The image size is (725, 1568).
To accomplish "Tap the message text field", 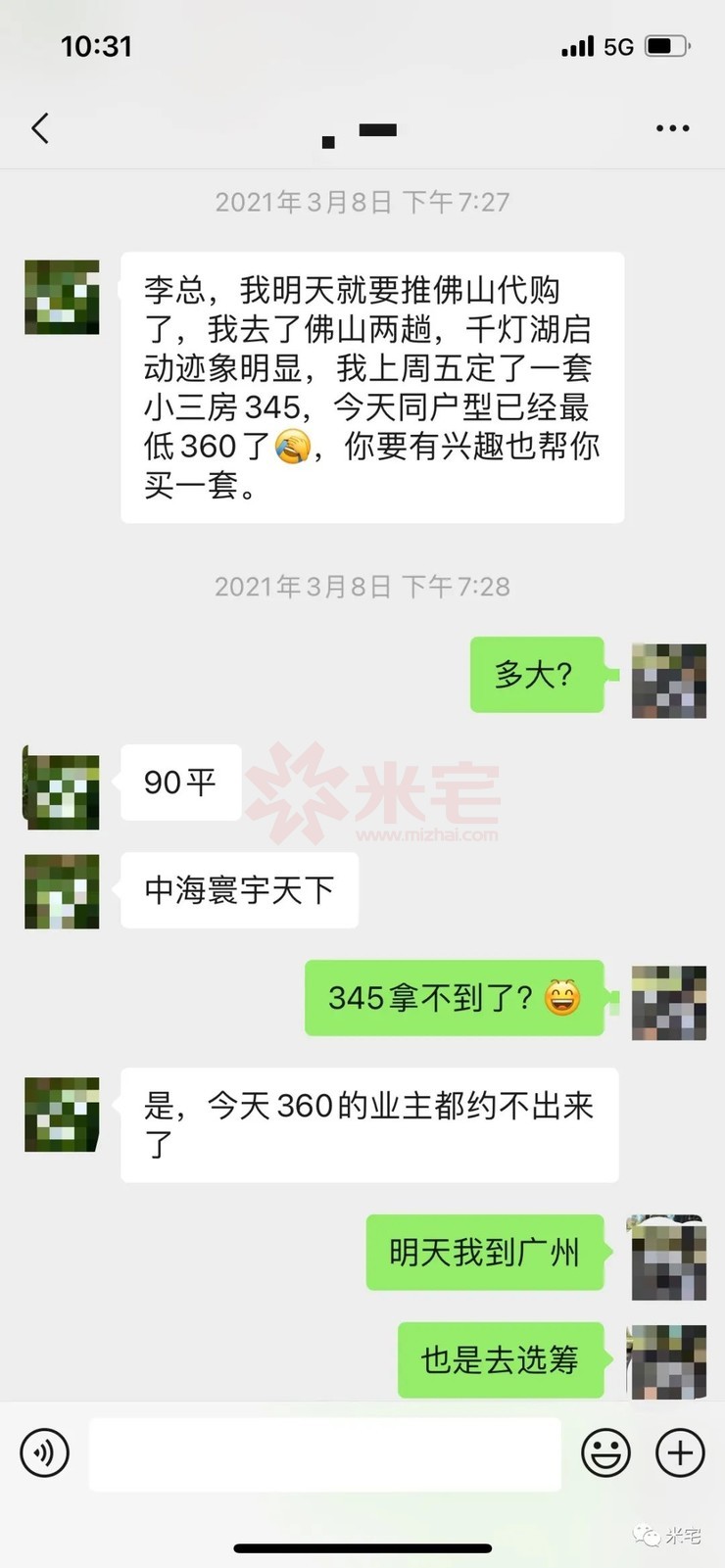I will [x=324, y=1453].
